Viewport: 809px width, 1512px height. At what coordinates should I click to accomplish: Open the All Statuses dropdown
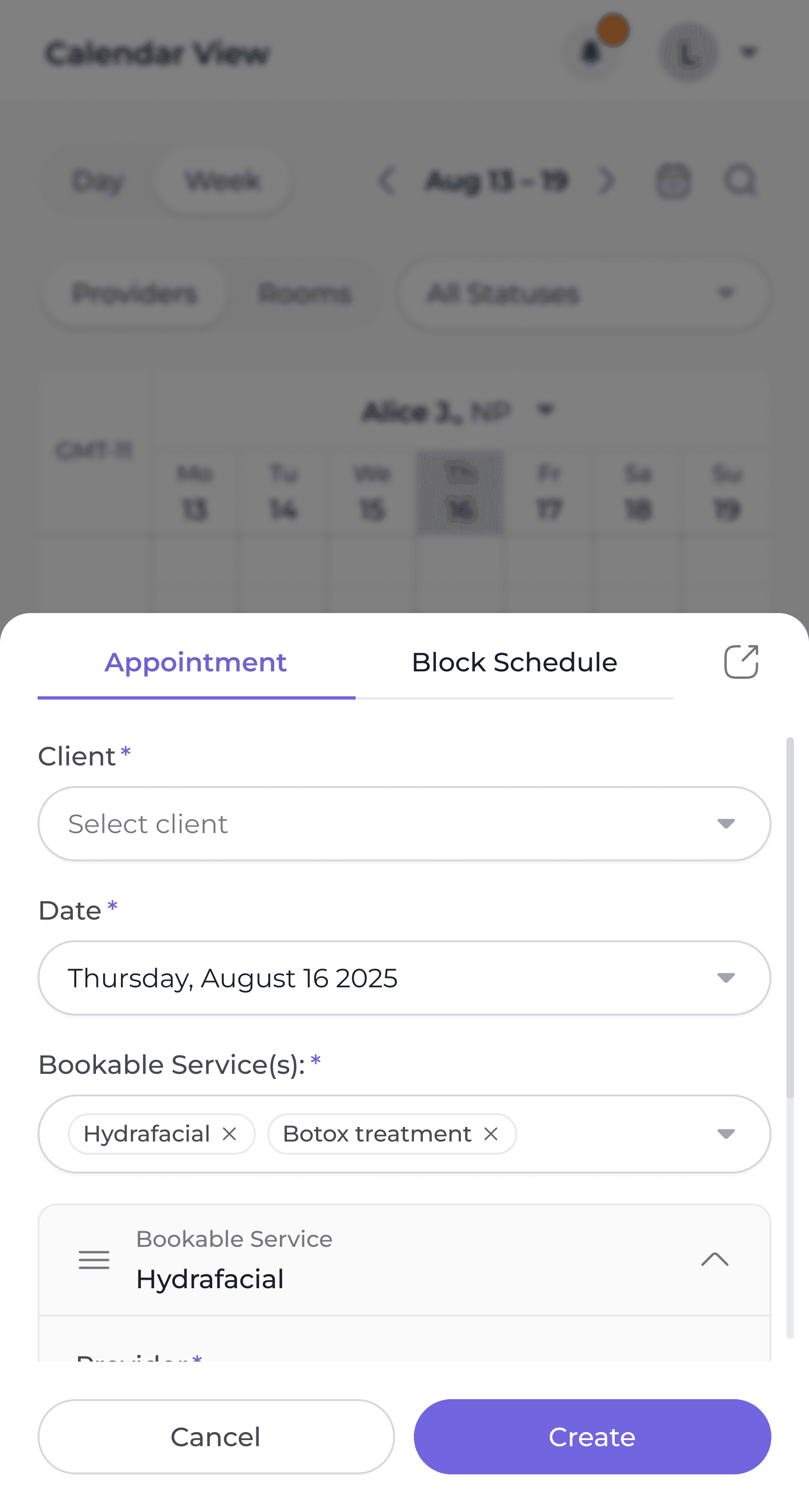pos(584,293)
